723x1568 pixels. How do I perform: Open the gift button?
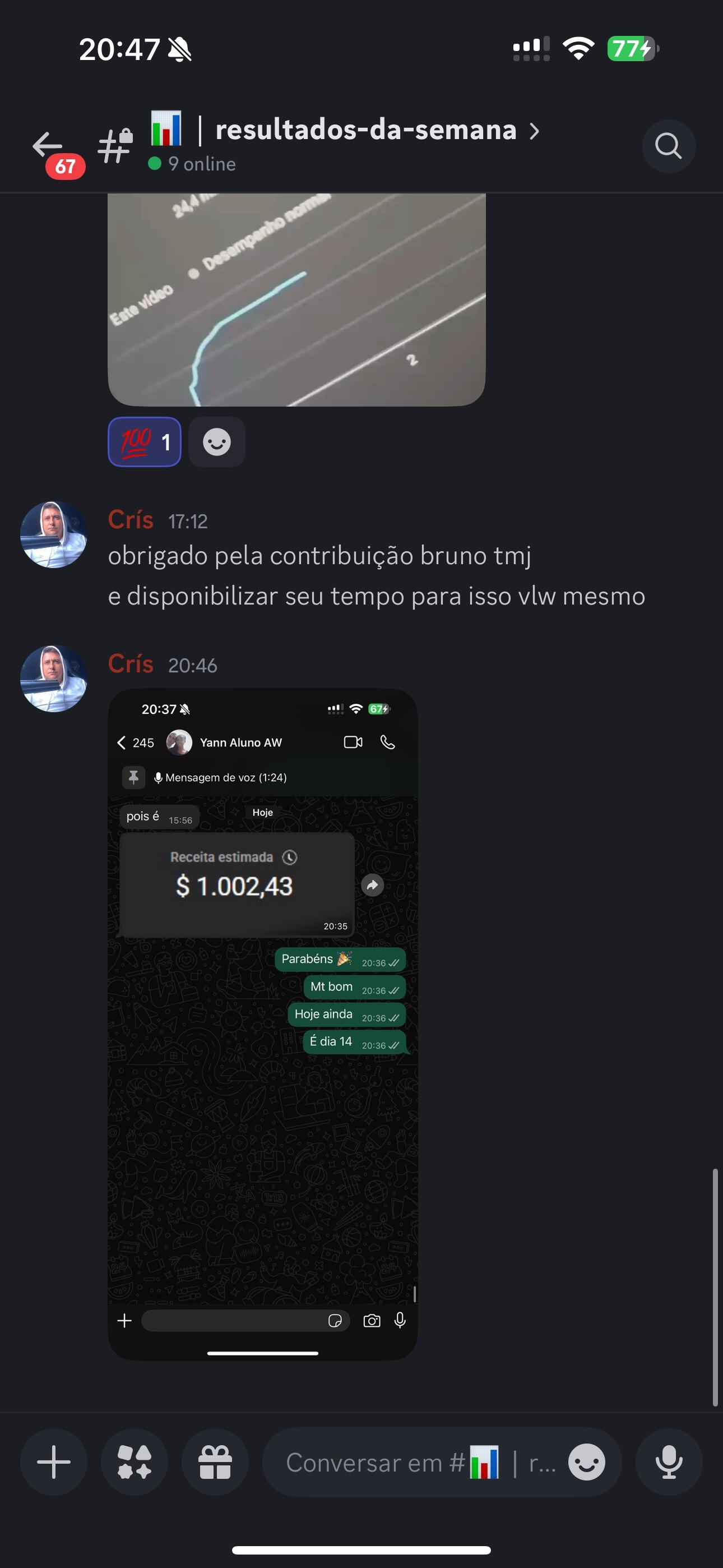click(215, 1462)
